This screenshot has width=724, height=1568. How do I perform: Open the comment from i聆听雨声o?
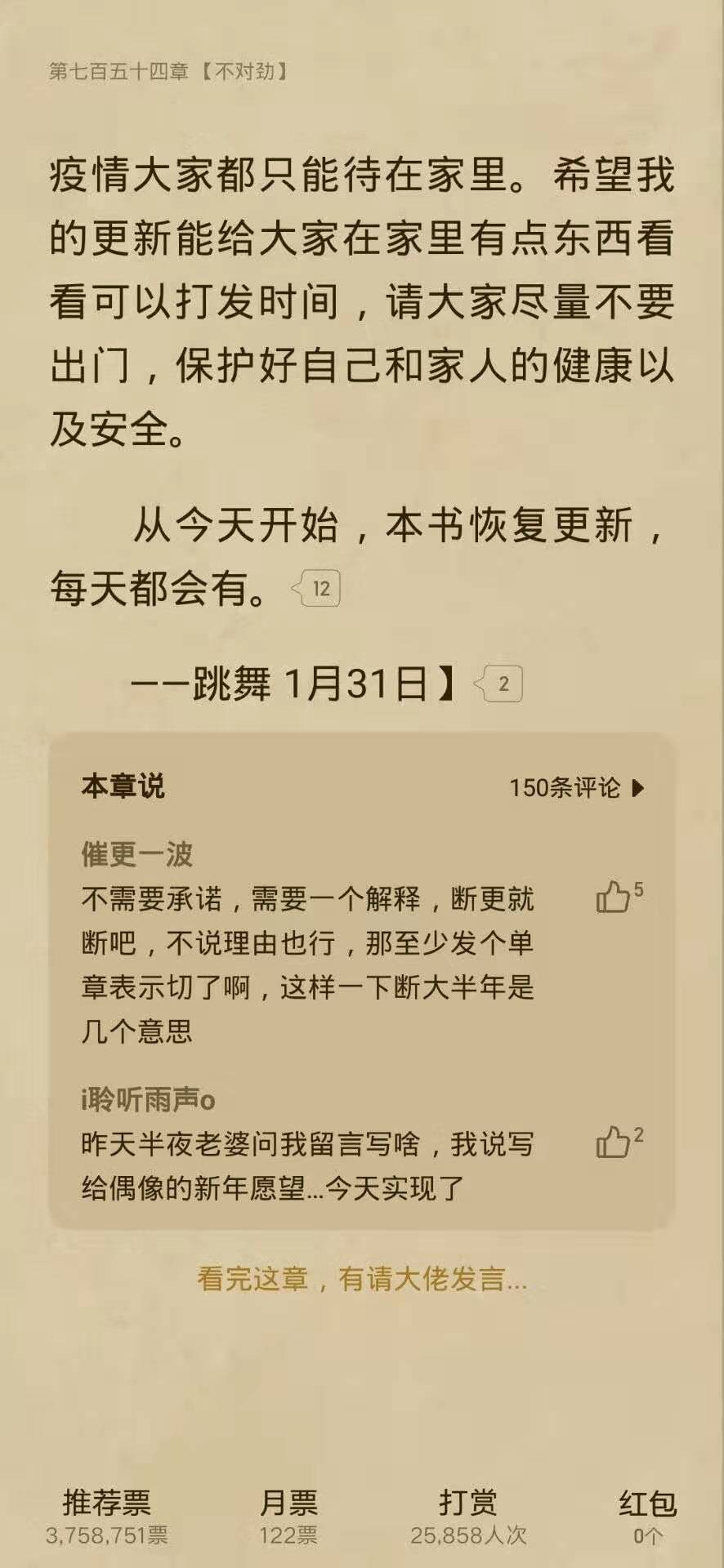pos(307,1165)
